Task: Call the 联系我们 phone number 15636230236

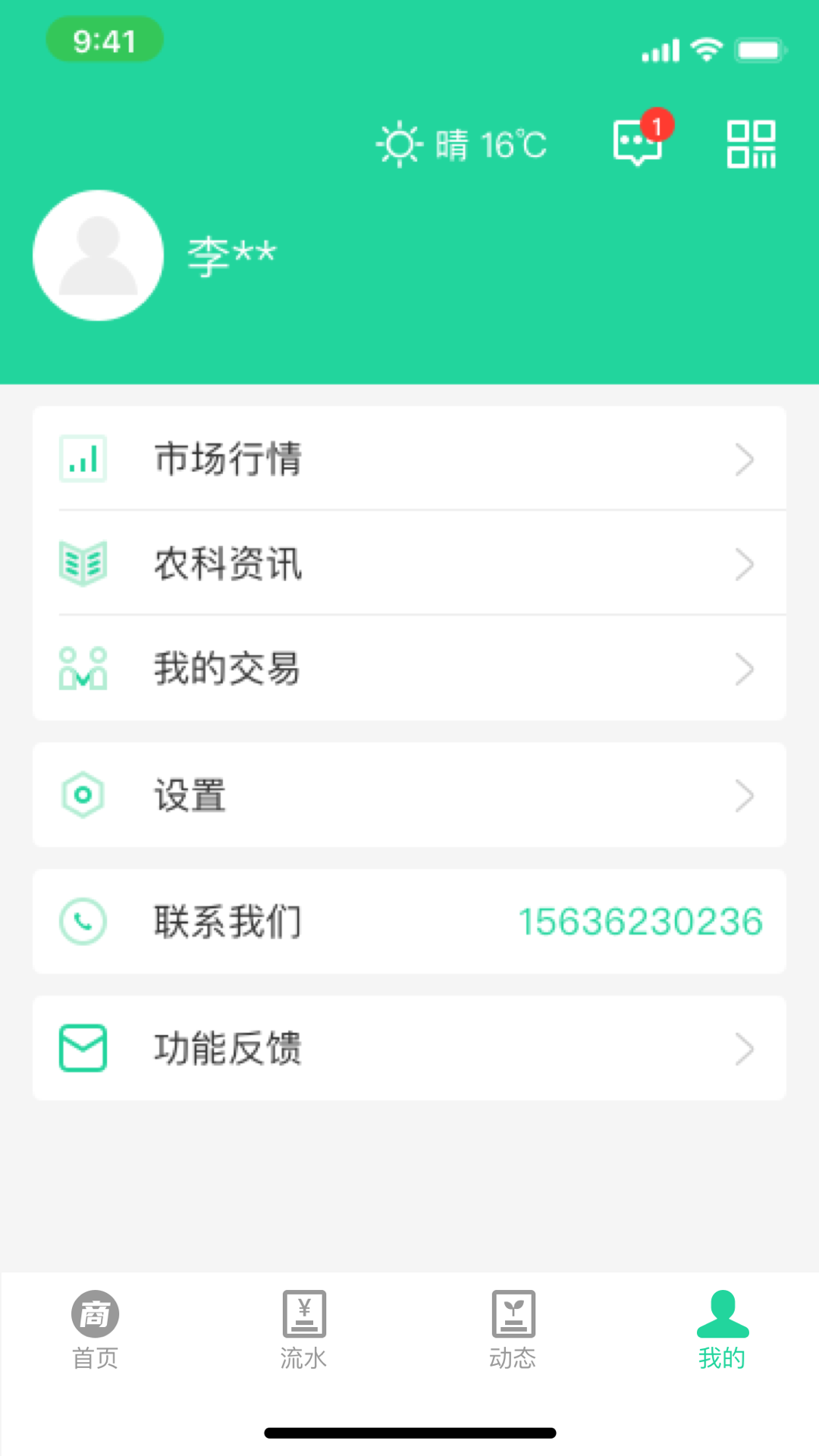Action: point(639,921)
